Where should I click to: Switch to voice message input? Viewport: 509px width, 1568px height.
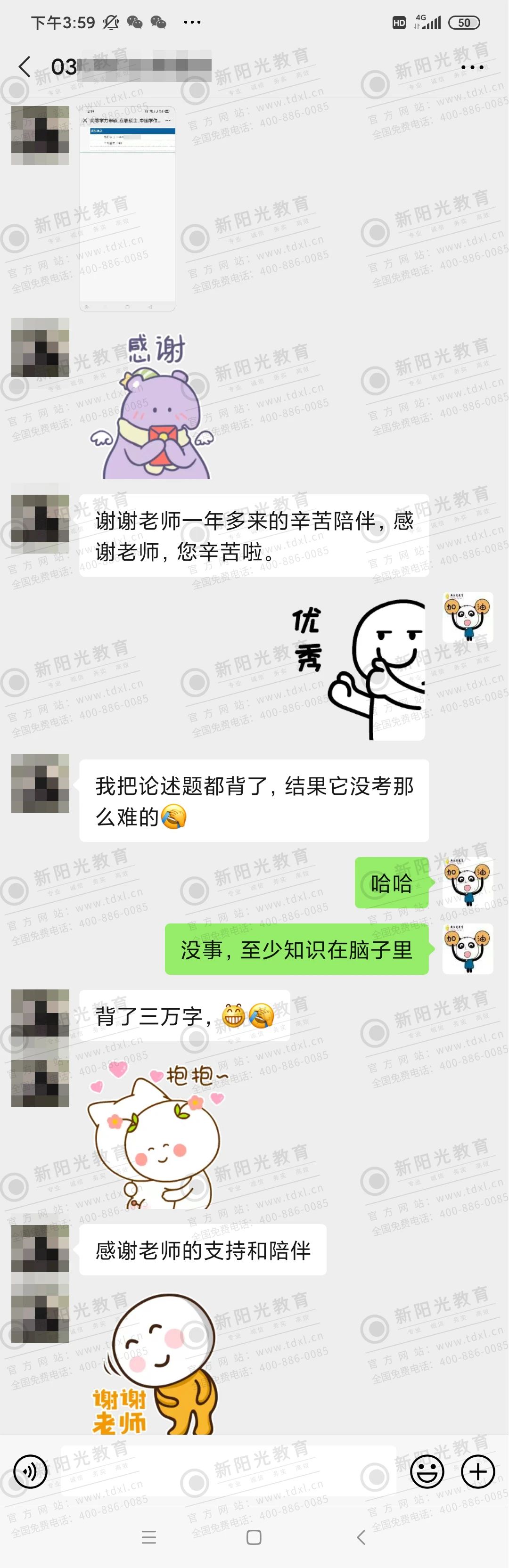click(x=31, y=1472)
